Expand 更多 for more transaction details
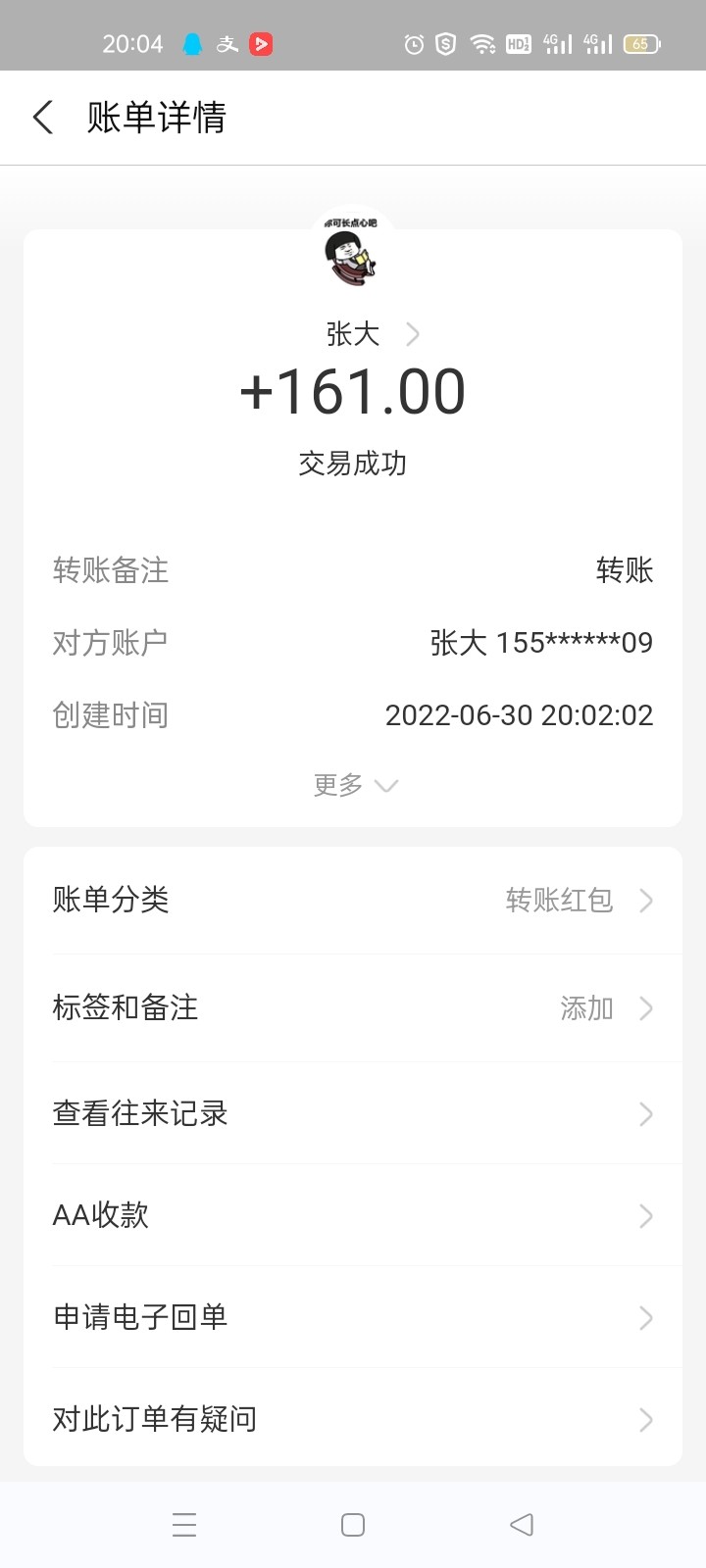The width and height of the screenshot is (706, 1568). (x=355, y=785)
